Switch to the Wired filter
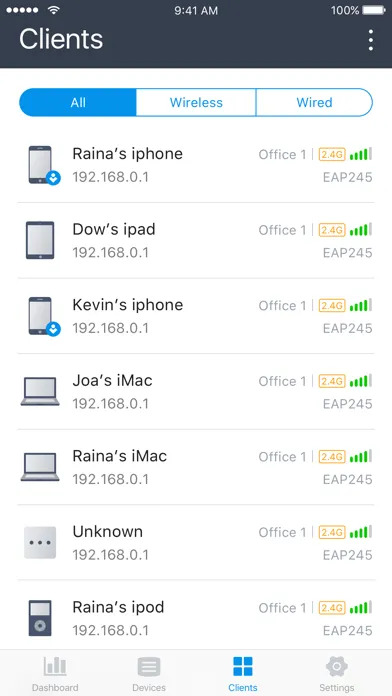This screenshot has width=392, height=696. (x=314, y=103)
